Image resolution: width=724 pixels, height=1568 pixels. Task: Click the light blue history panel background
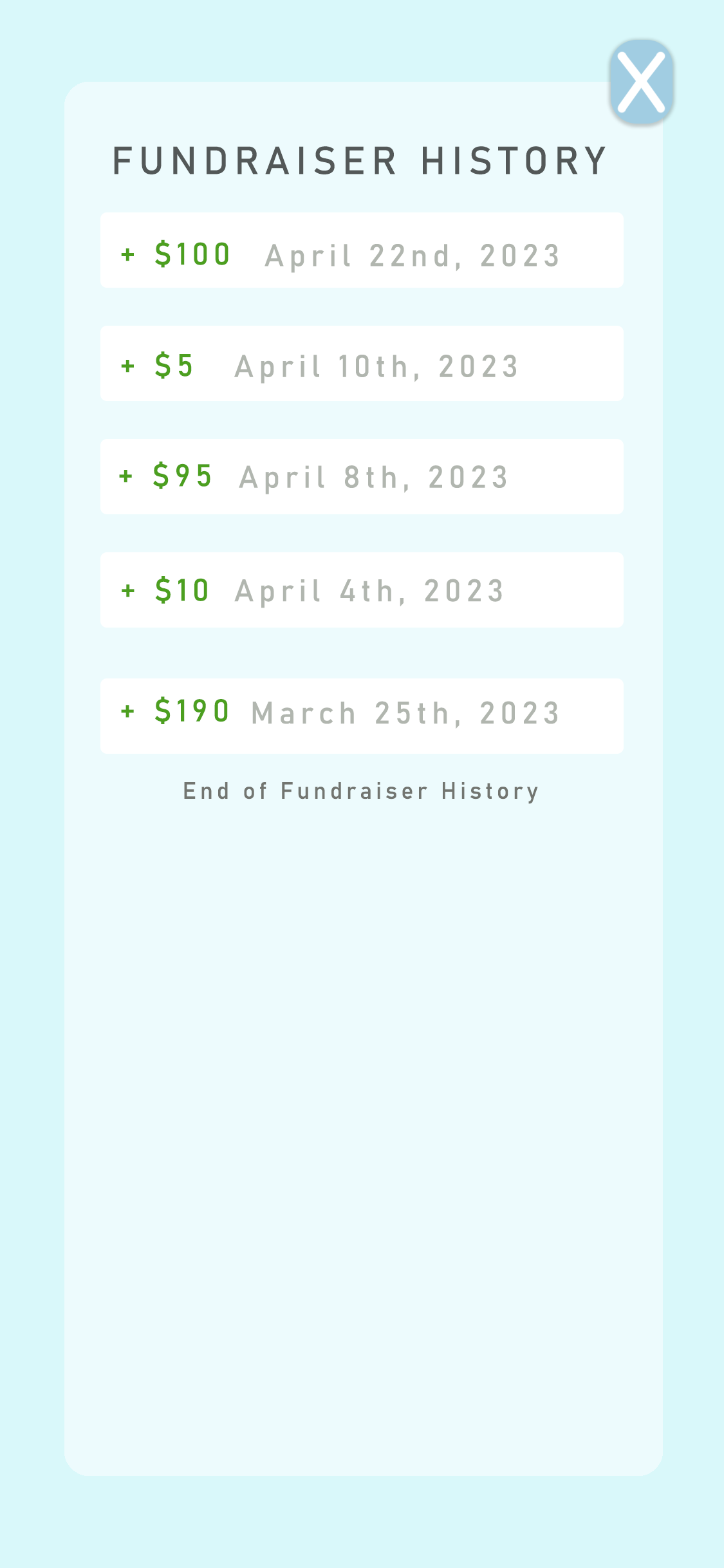[362, 1094]
